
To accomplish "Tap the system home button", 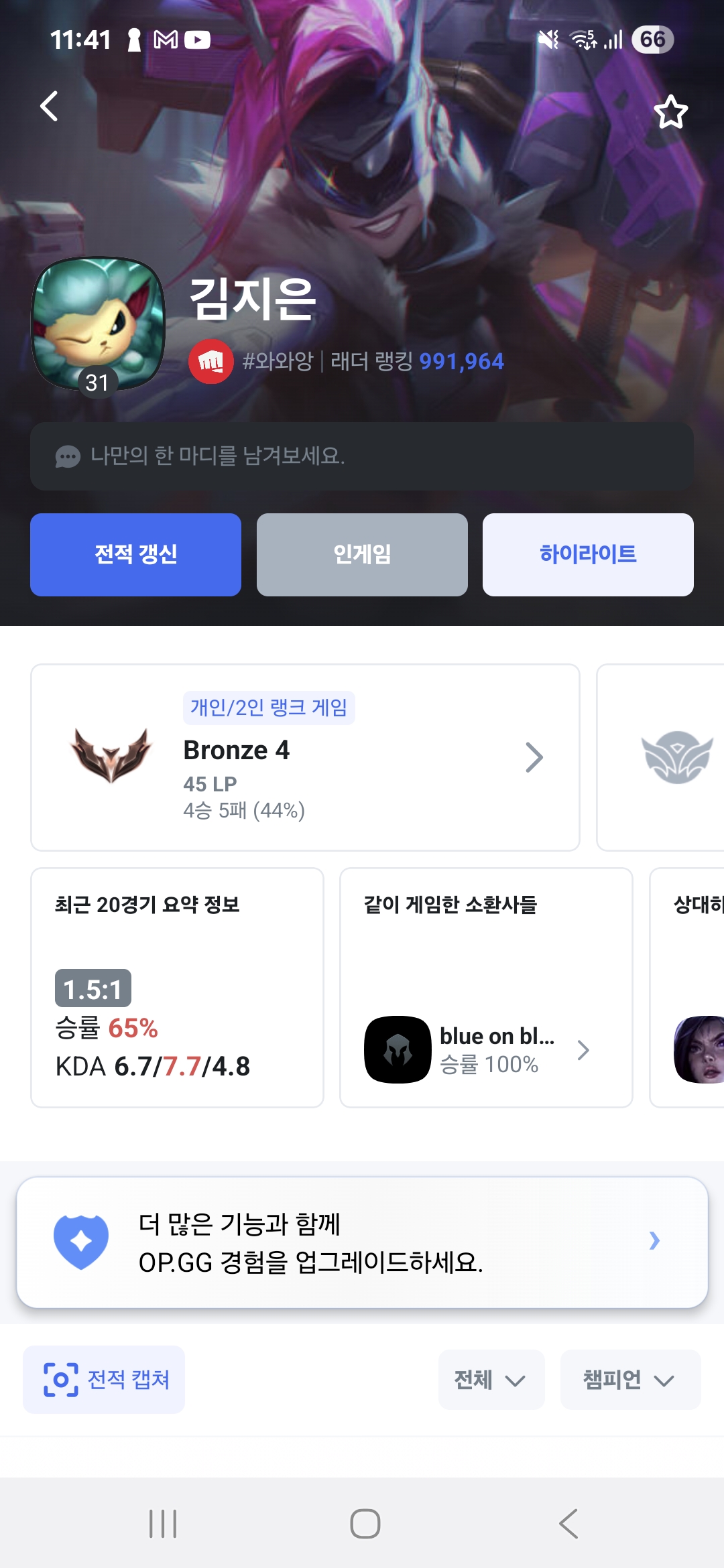I will pyautogui.click(x=365, y=1523).
